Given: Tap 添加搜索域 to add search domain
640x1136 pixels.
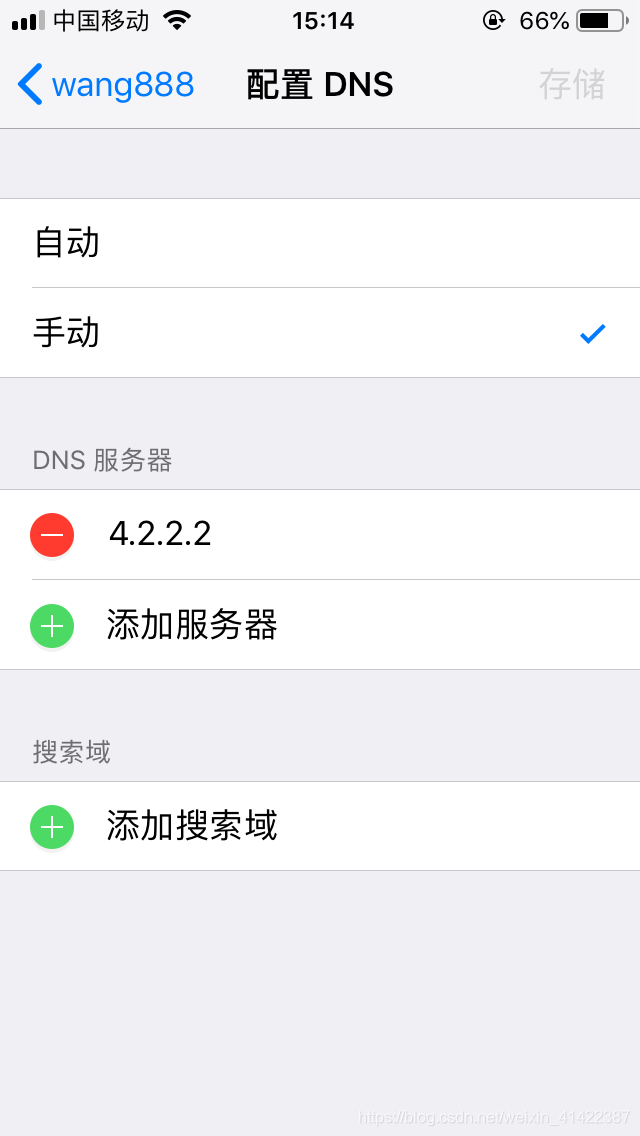Looking at the screenshot, I should pyautogui.click(x=320, y=826).
